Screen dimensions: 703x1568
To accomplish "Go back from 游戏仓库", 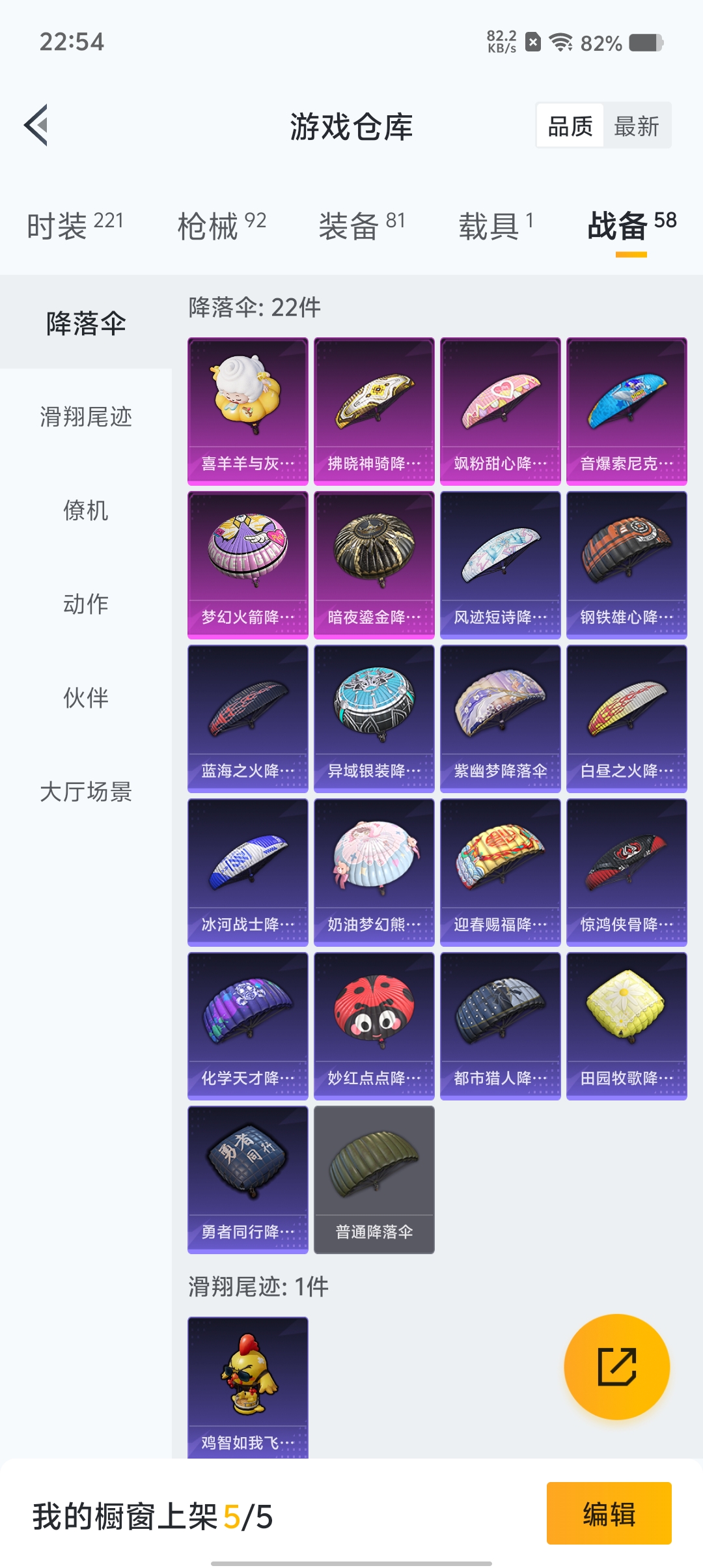I will coord(36,125).
